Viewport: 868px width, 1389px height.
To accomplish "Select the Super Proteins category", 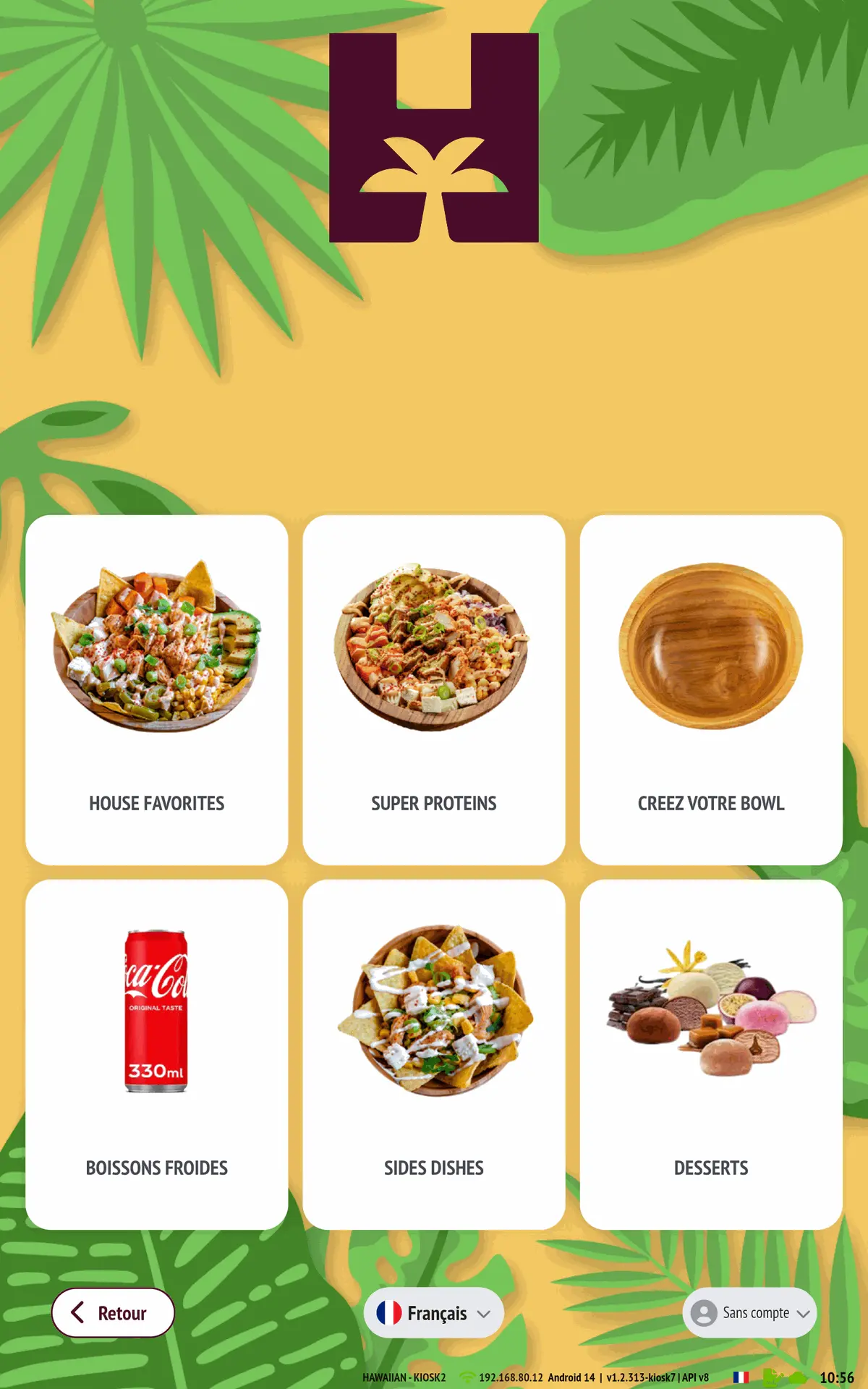I will pos(433,689).
